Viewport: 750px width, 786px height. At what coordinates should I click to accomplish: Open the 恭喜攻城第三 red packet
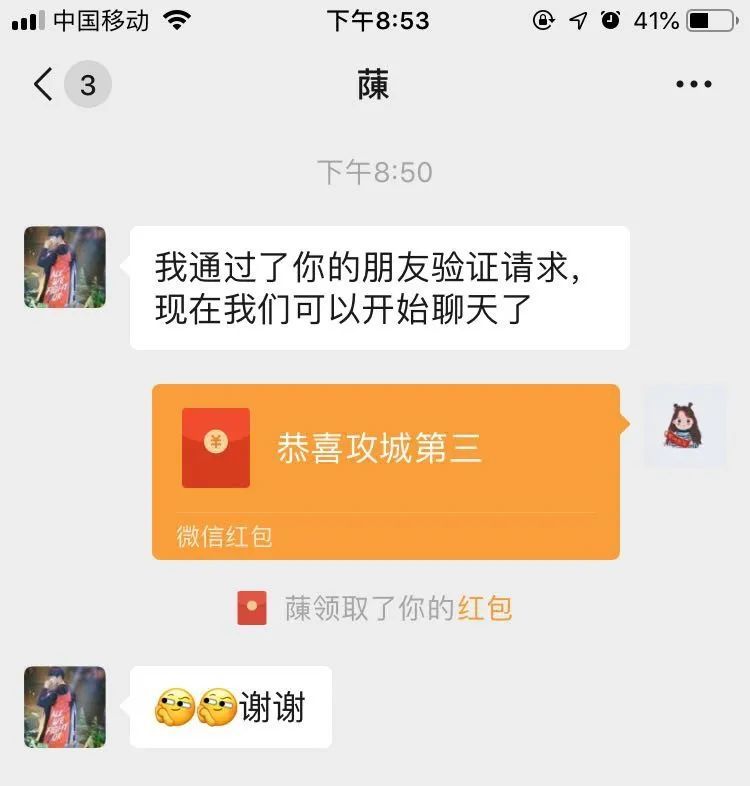click(385, 471)
